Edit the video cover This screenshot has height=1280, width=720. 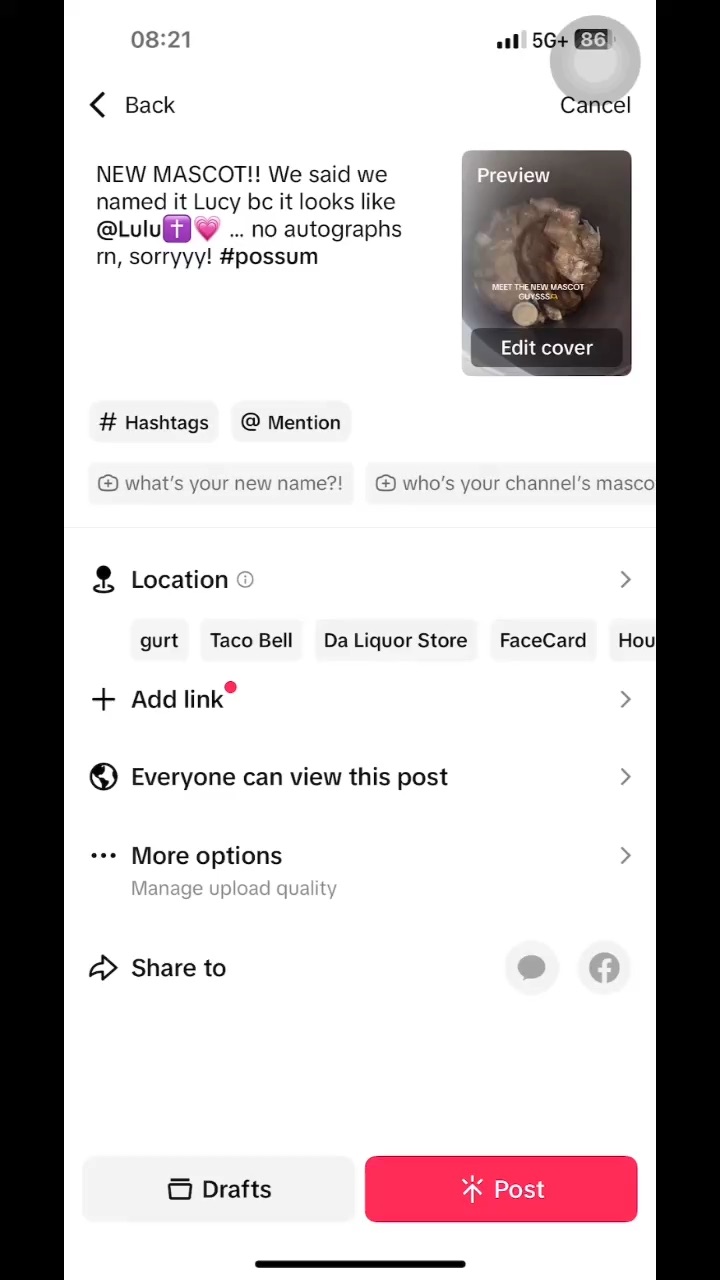pos(546,348)
